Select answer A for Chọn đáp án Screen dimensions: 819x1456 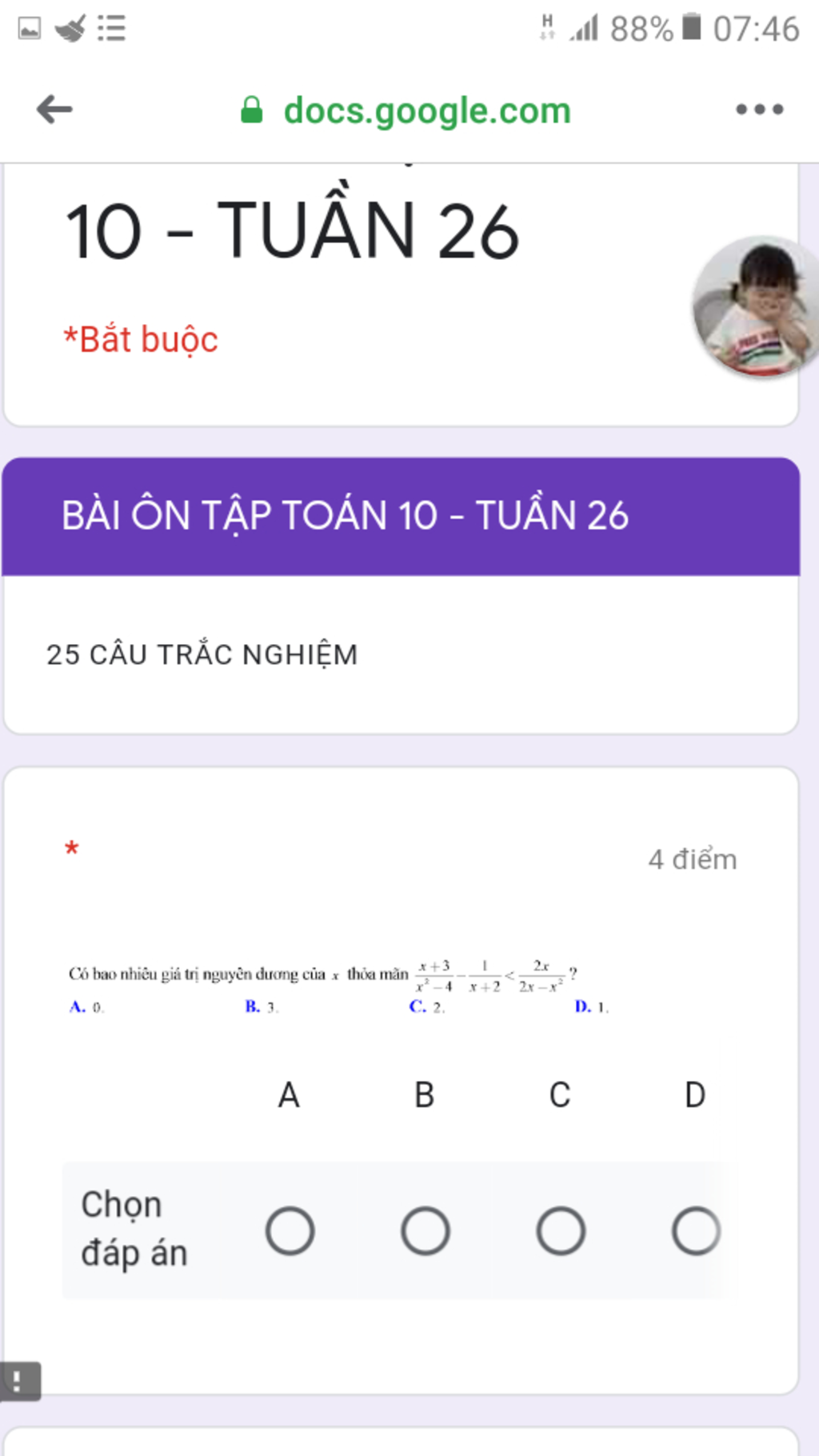point(290,1230)
